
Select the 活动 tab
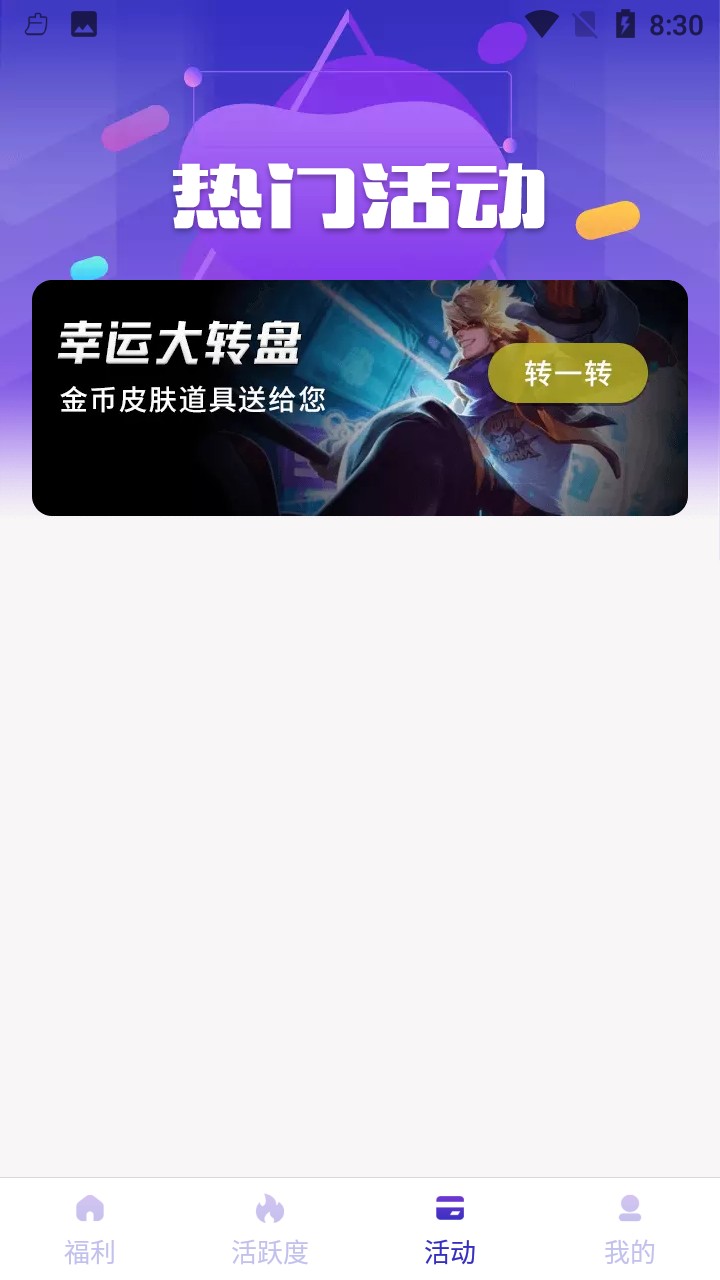click(x=450, y=1228)
